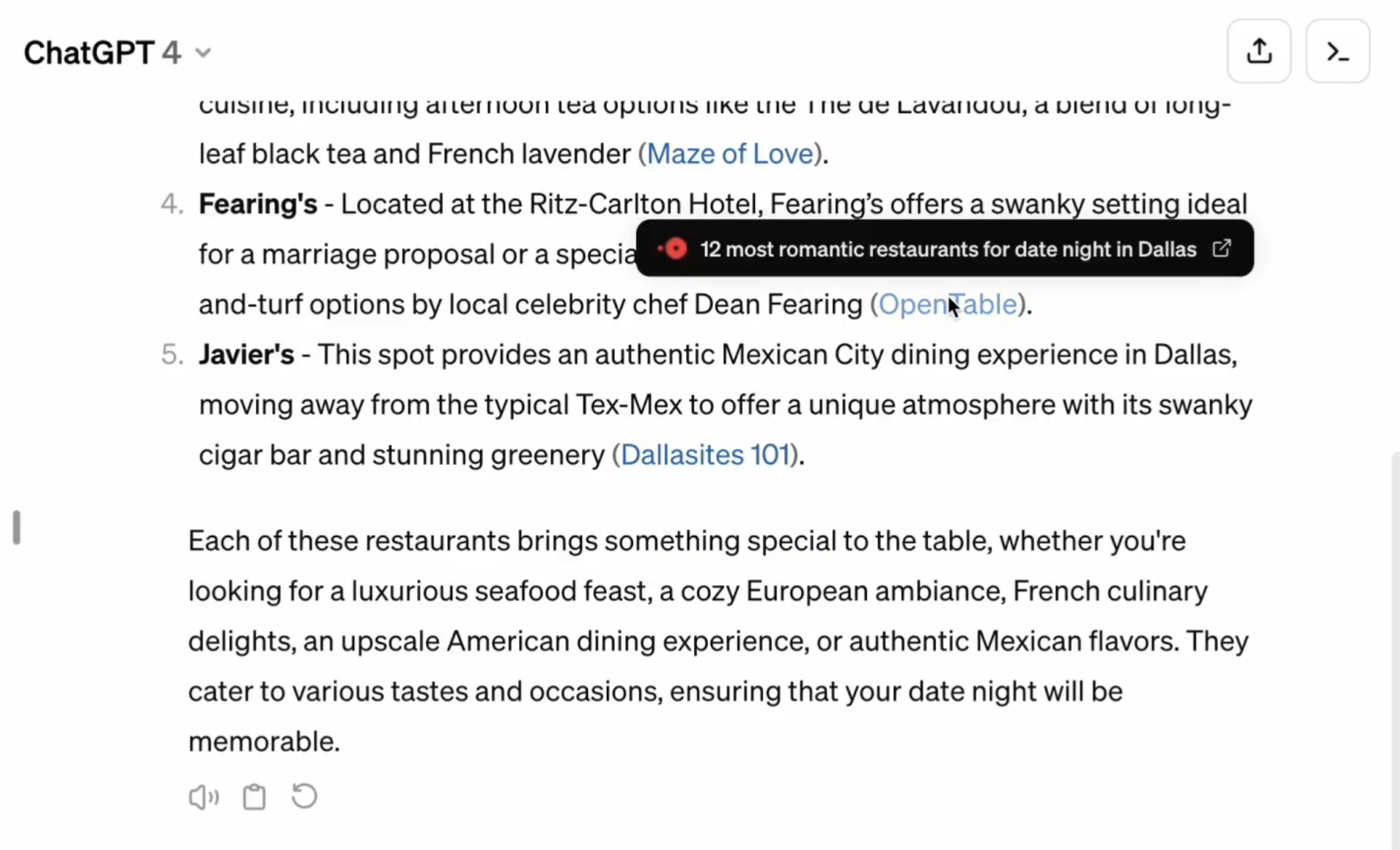
Task: Copy the response to clipboard
Action: point(254,797)
